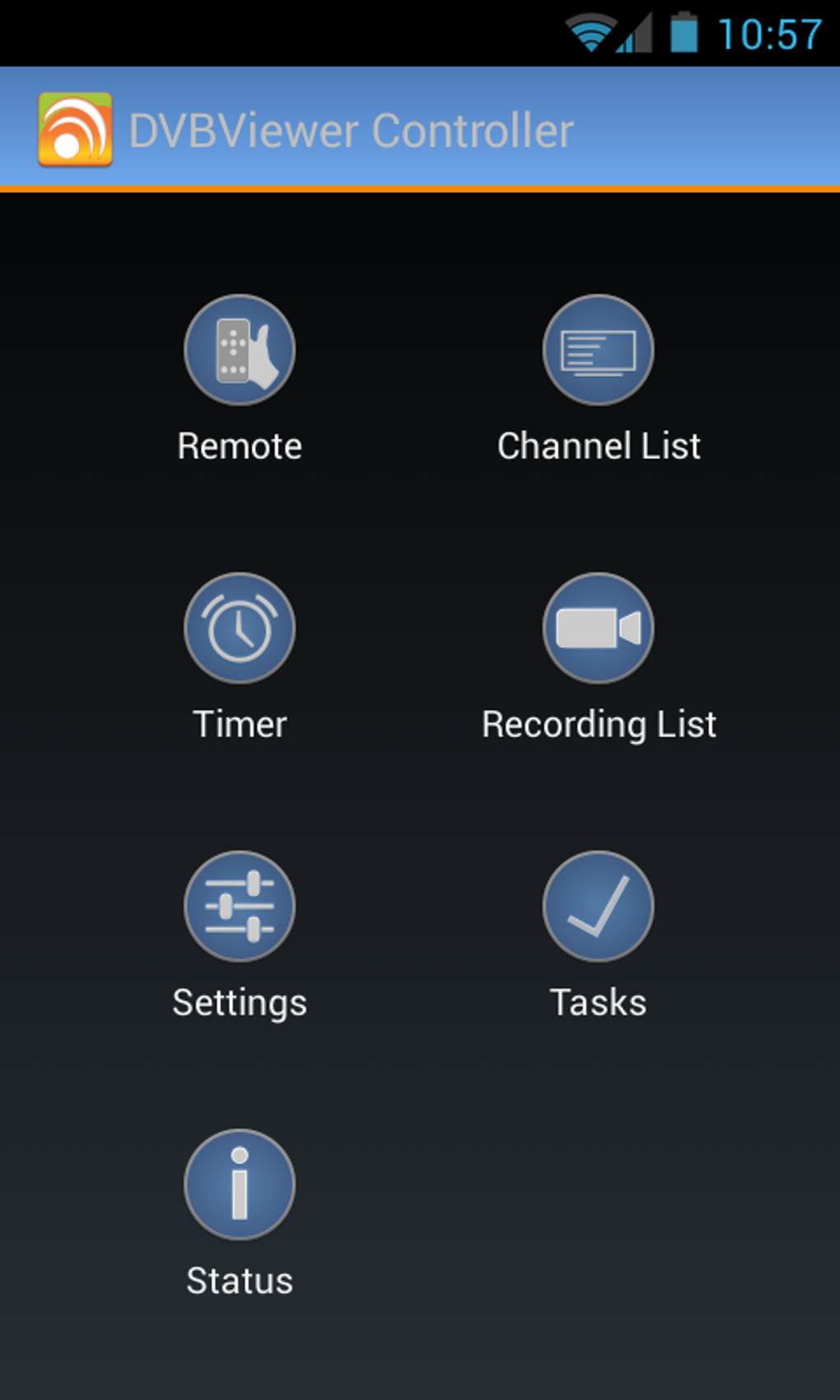This screenshot has width=840, height=1400.
Task: Select the Tasks checkmark icon
Action: click(599, 906)
